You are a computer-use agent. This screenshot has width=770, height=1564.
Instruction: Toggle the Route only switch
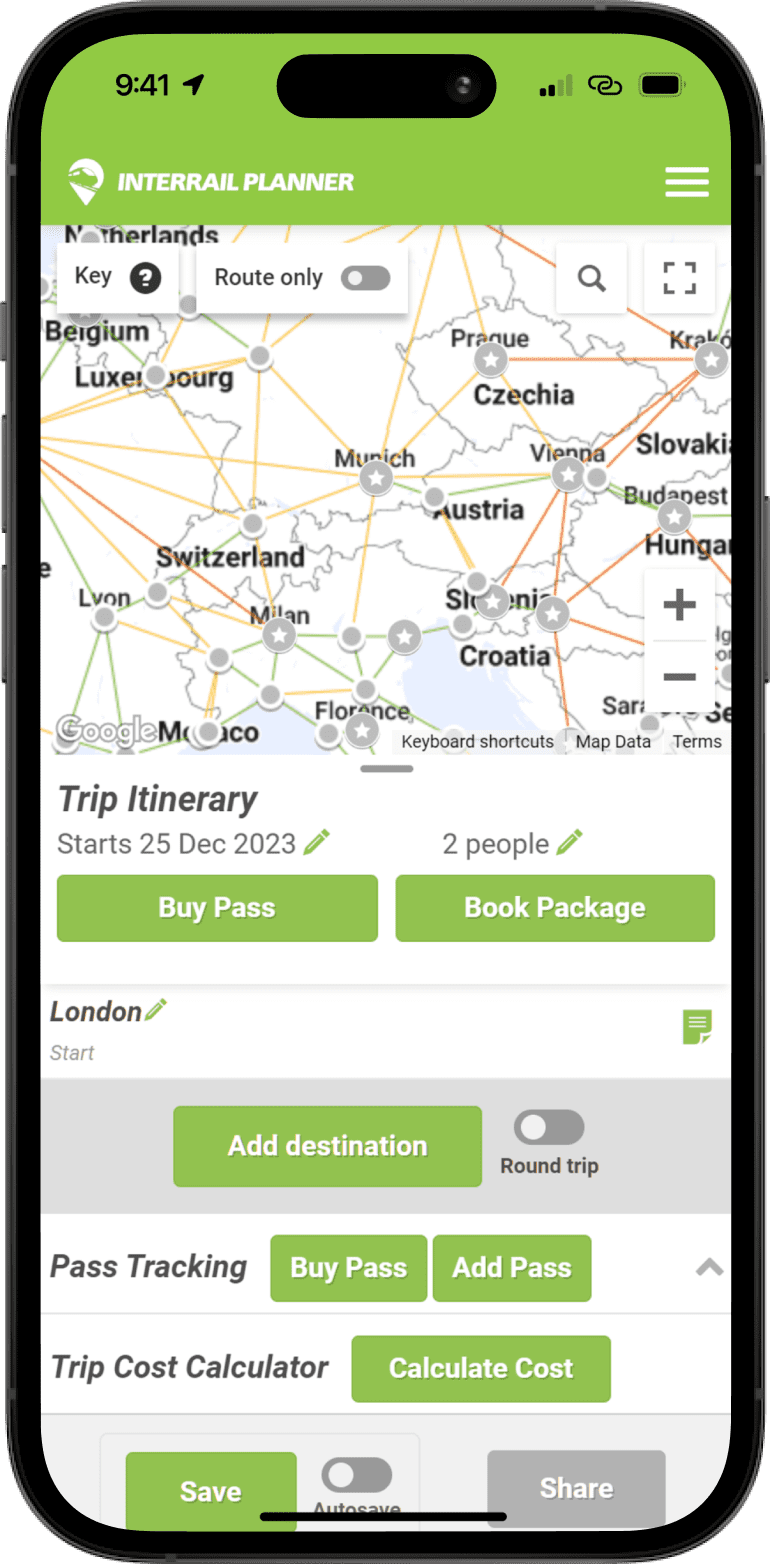[x=365, y=278]
